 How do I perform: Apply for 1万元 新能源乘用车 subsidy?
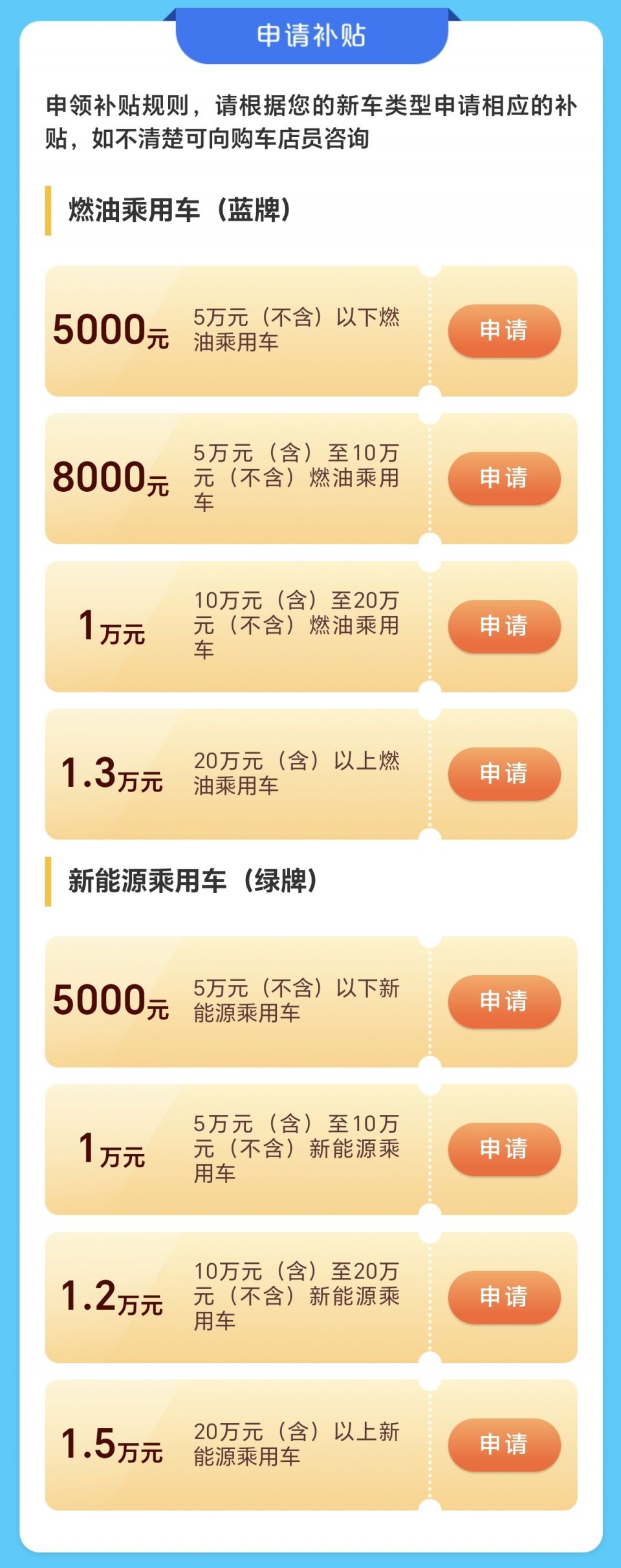pos(504,1149)
